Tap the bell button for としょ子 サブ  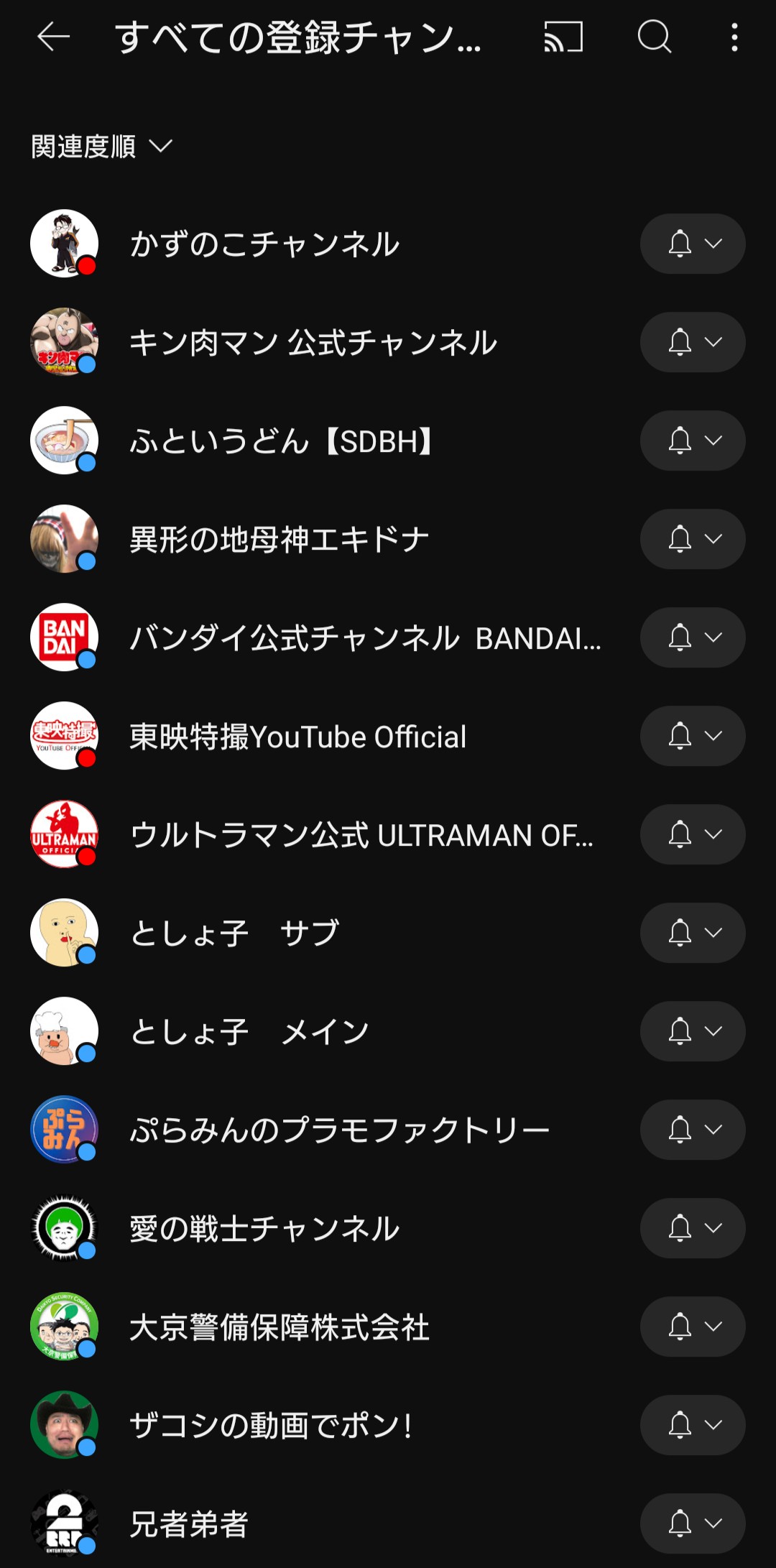pos(693,933)
